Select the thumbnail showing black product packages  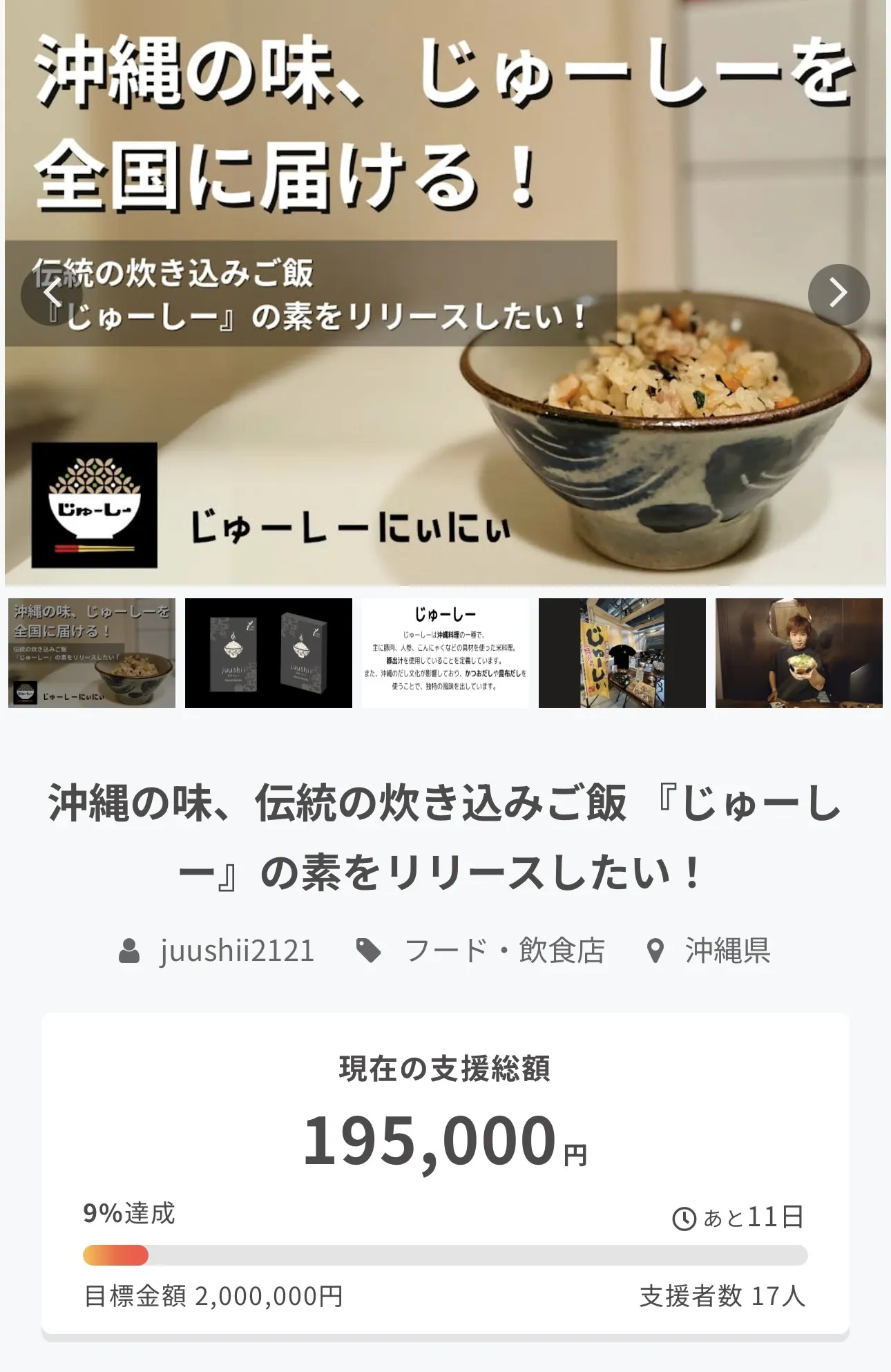[x=268, y=652]
